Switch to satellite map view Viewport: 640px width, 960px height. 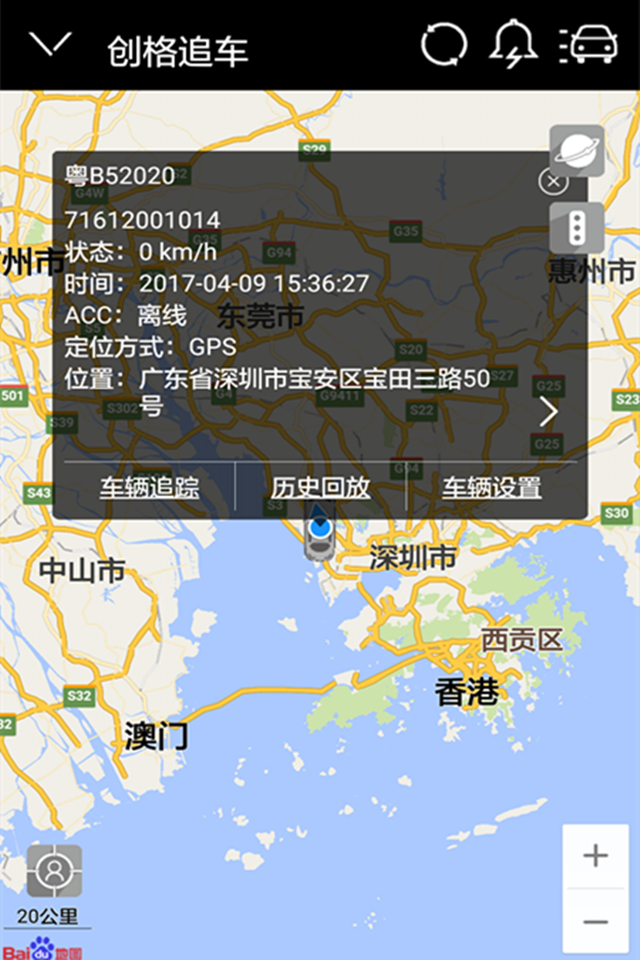click(577, 151)
